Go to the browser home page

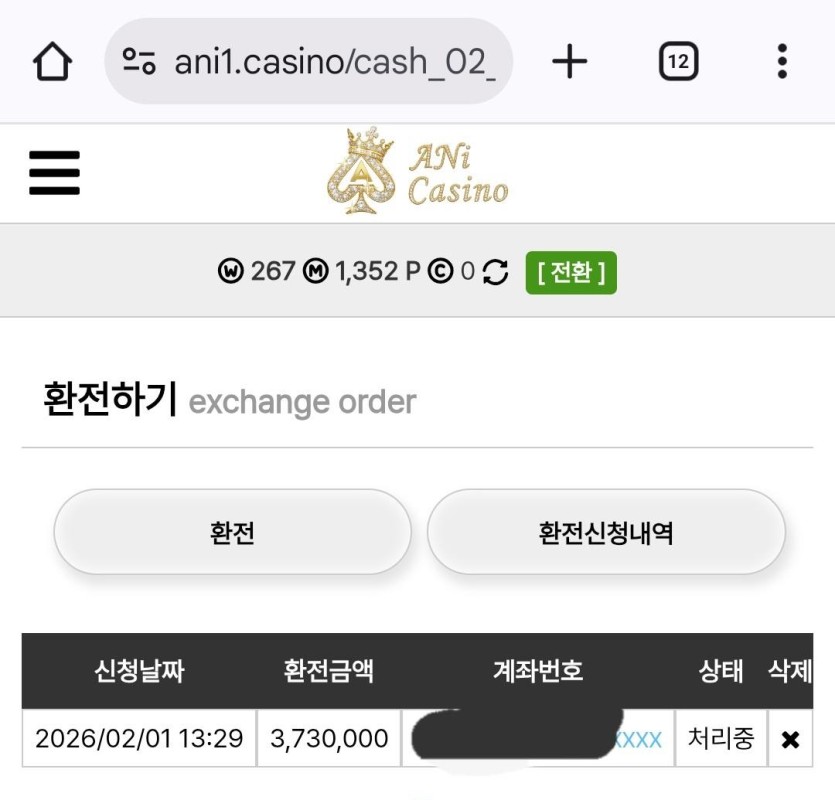53,62
